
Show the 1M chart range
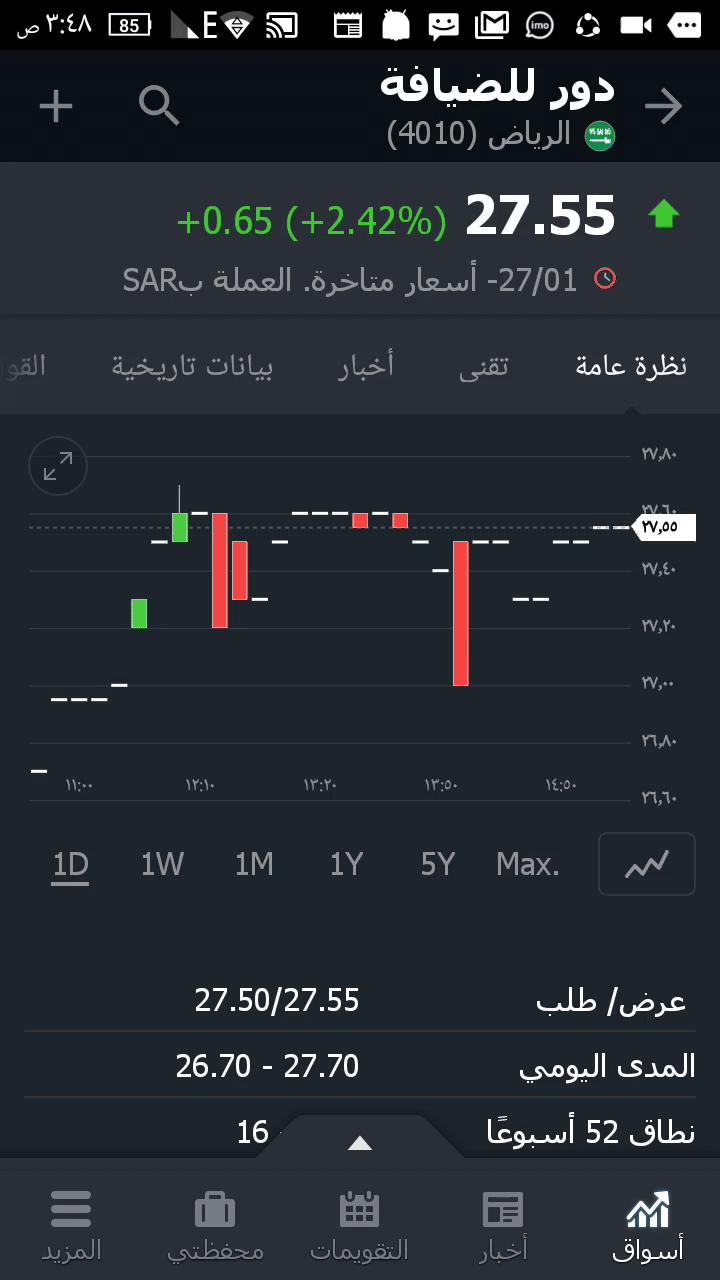click(254, 864)
